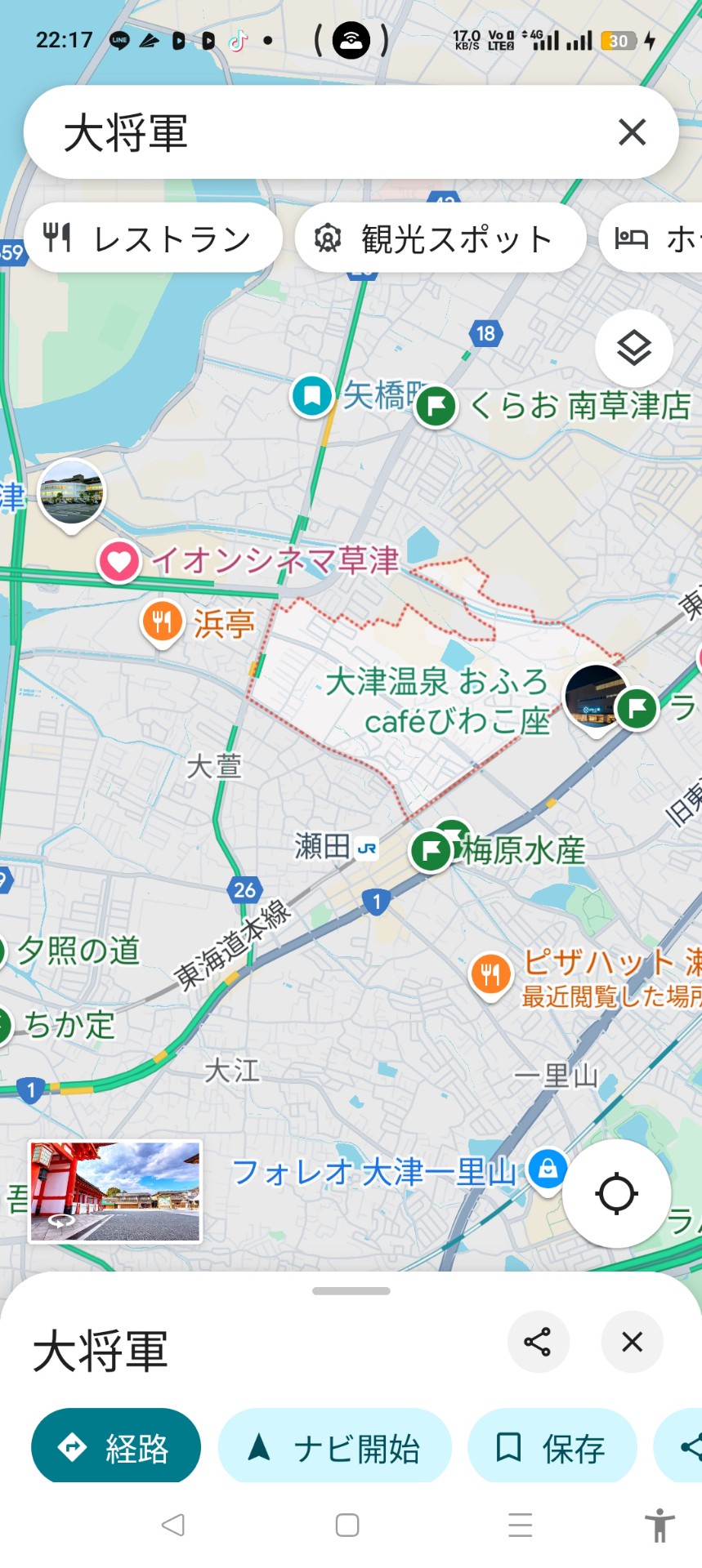This screenshot has height=1568, width=702.
Task: Select the レストラン filter chip
Action: pyautogui.click(x=153, y=238)
